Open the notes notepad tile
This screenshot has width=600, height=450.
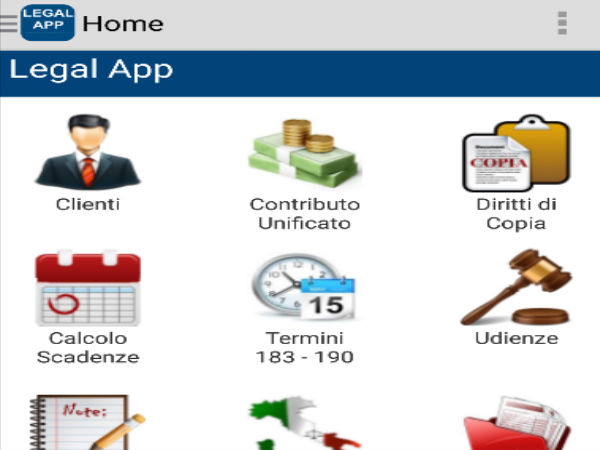tap(88, 425)
